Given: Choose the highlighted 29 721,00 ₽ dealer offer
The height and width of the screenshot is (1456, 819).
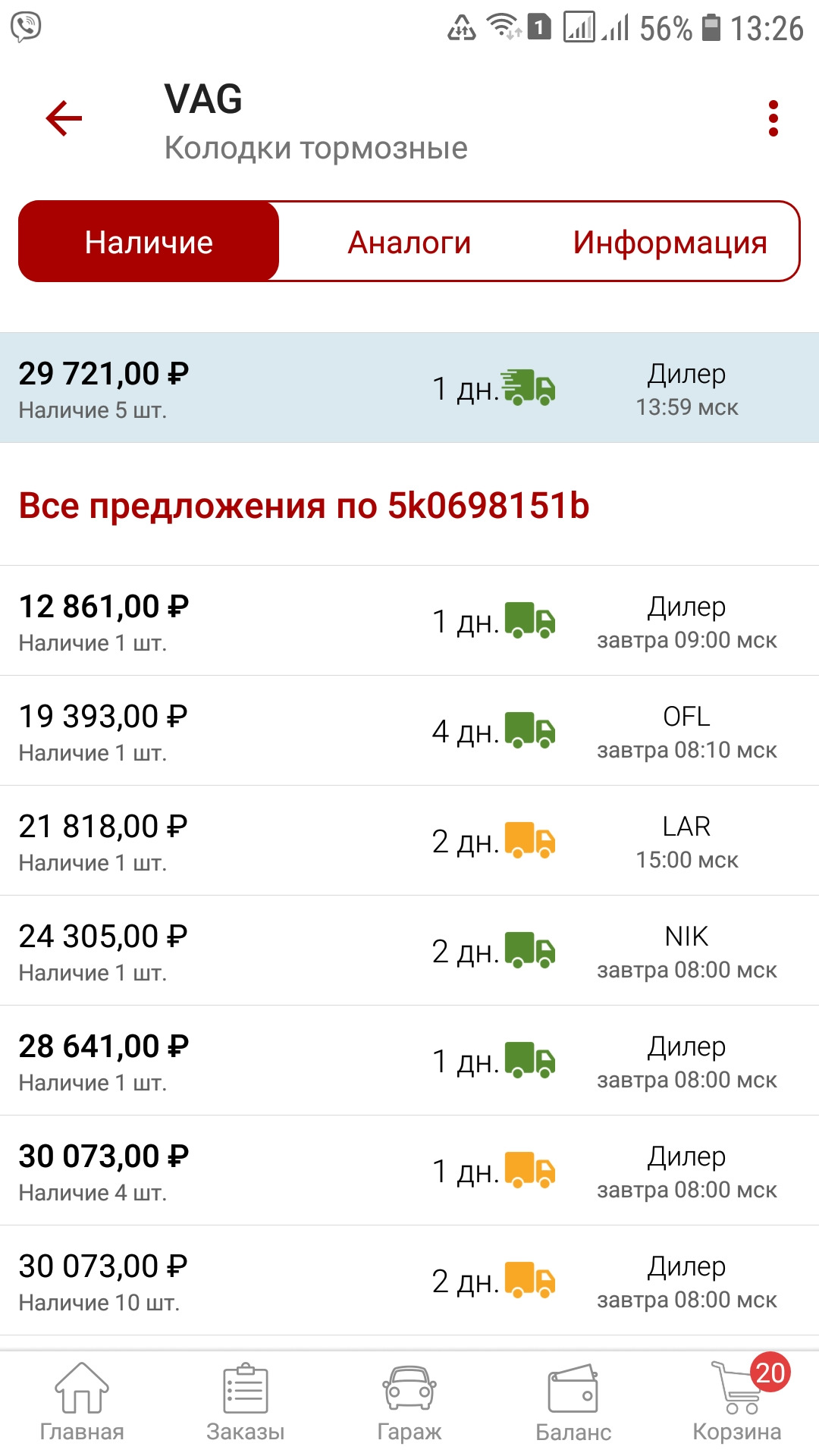Looking at the screenshot, I should point(409,388).
